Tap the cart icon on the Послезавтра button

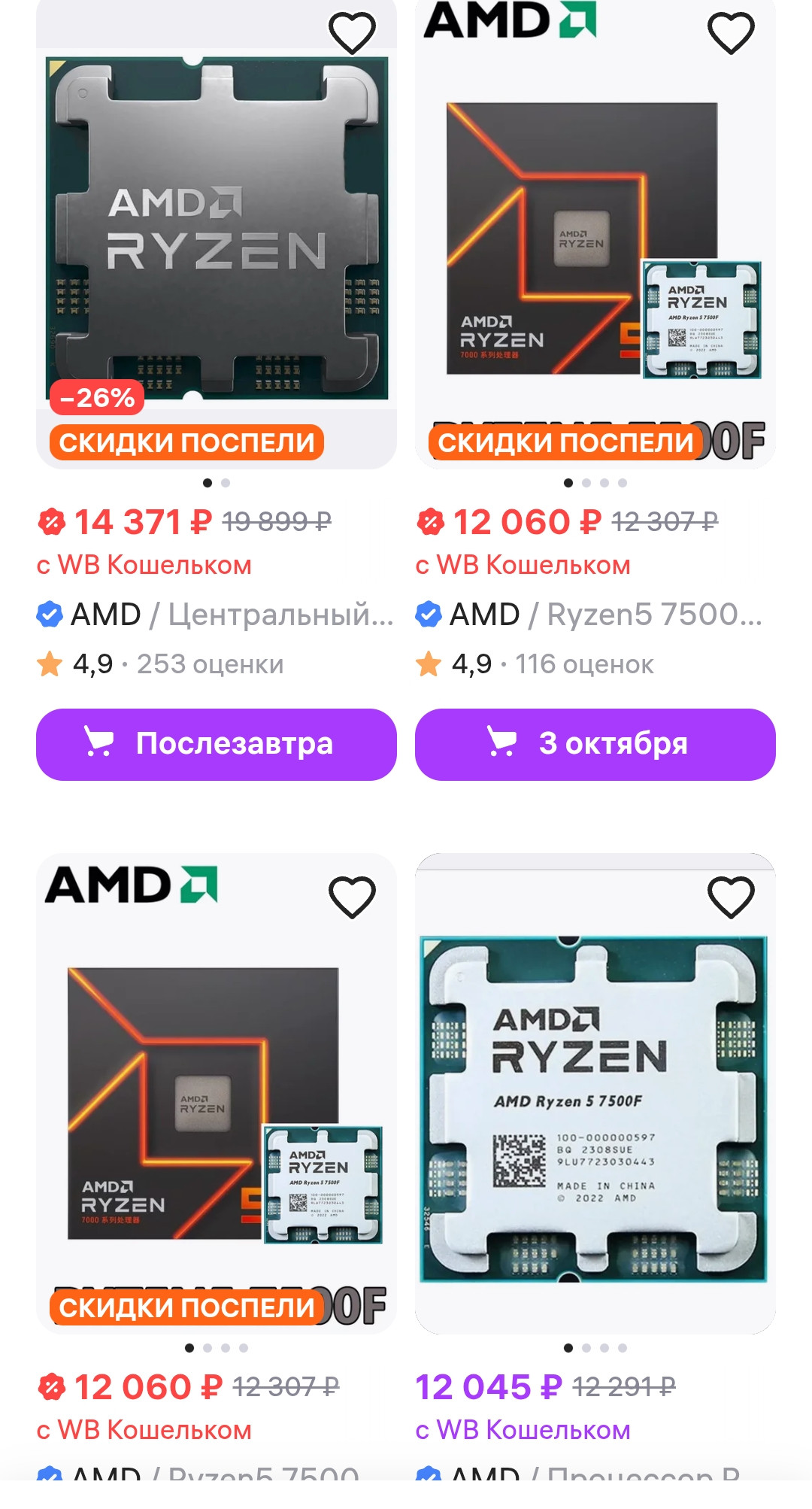(98, 743)
